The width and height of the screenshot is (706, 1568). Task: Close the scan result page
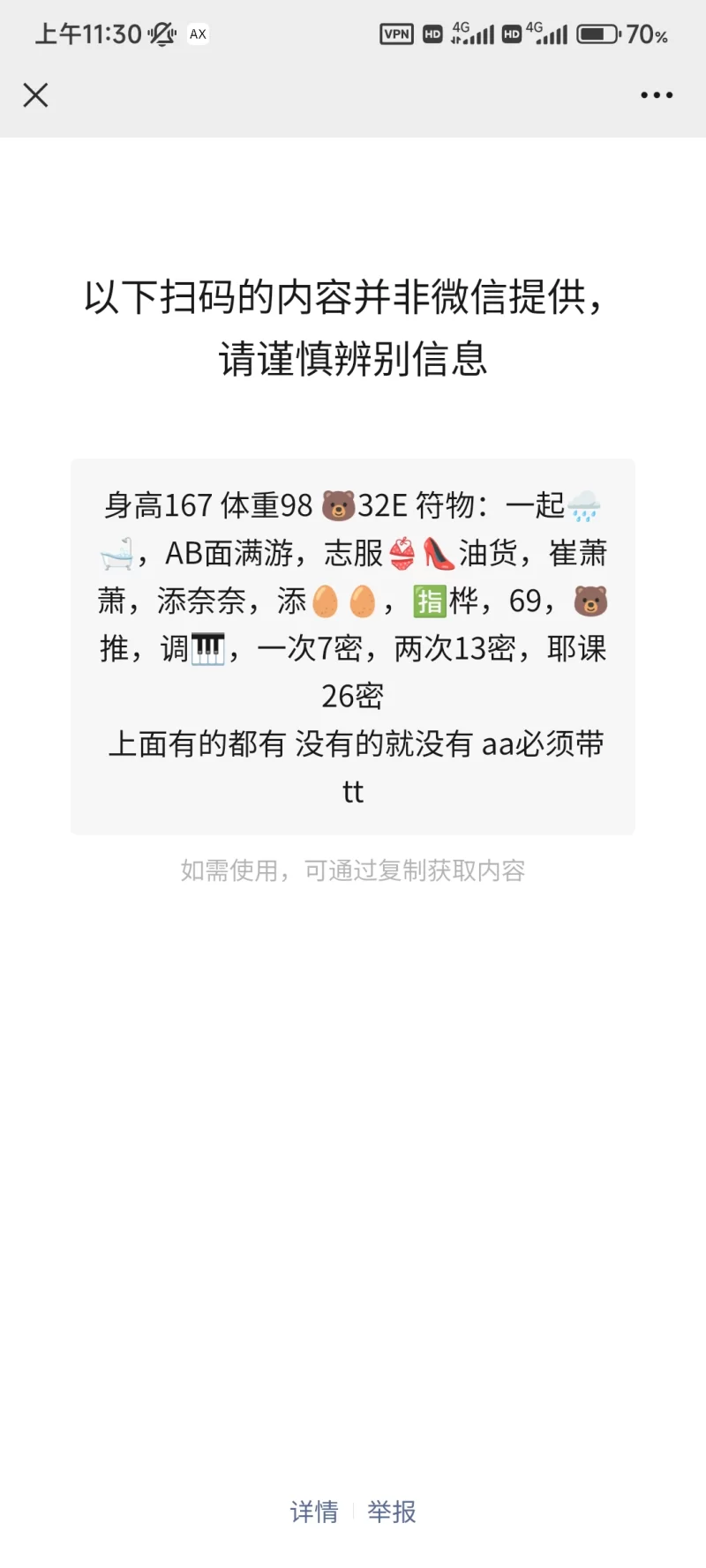[x=35, y=95]
